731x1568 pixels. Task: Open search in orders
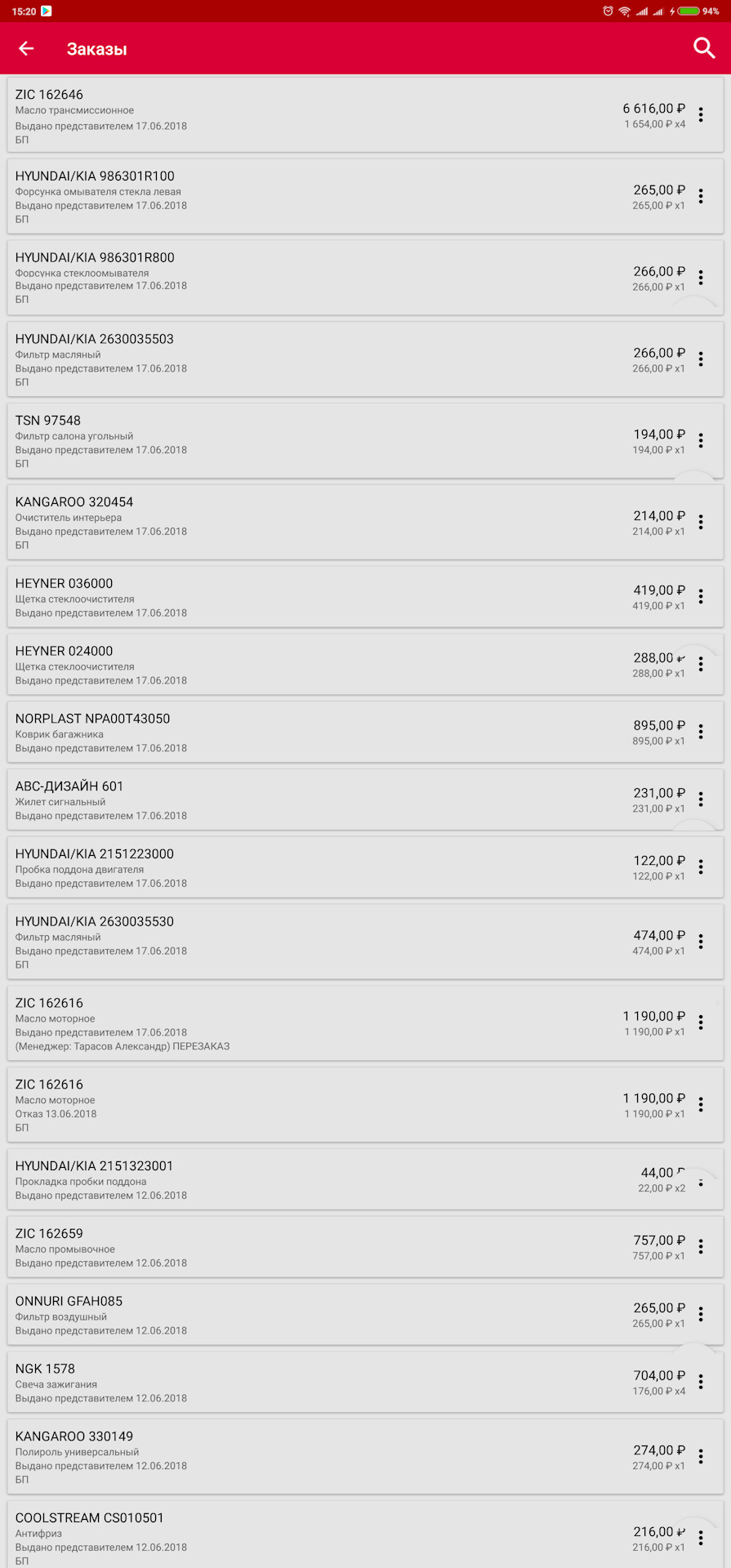[x=703, y=49]
